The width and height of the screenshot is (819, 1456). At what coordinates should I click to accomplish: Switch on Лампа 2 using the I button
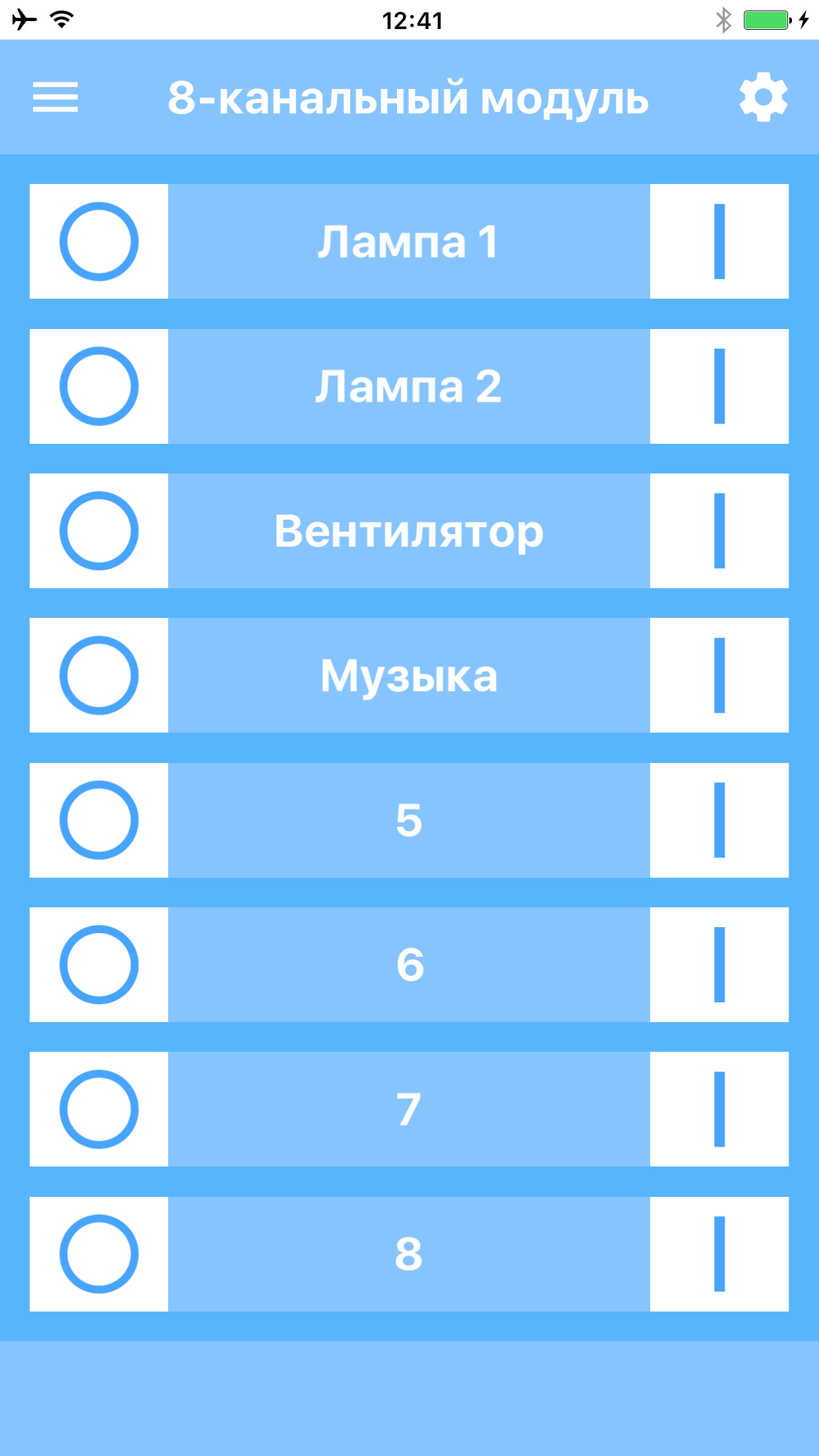tap(719, 386)
